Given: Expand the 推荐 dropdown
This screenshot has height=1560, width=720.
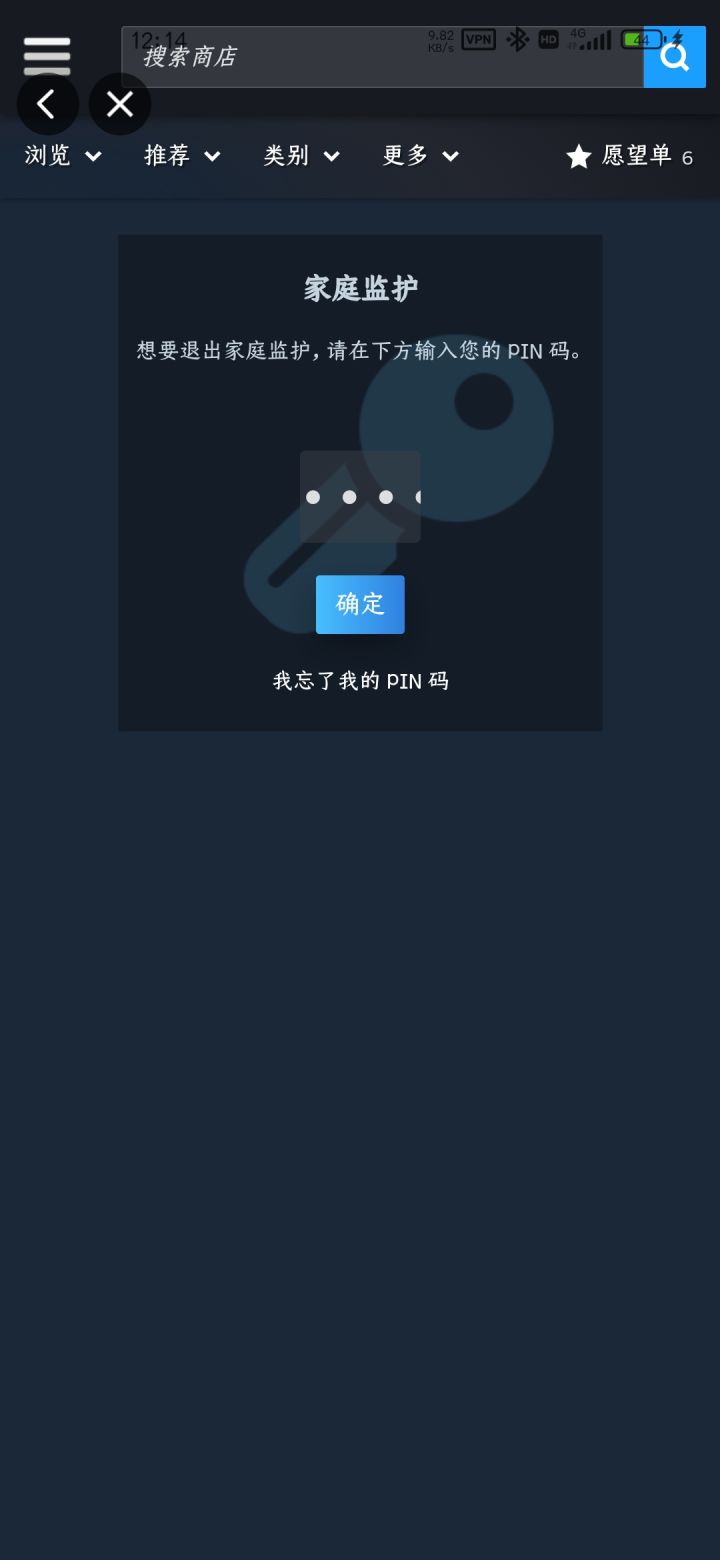Looking at the screenshot, I should tap(182, 156).
